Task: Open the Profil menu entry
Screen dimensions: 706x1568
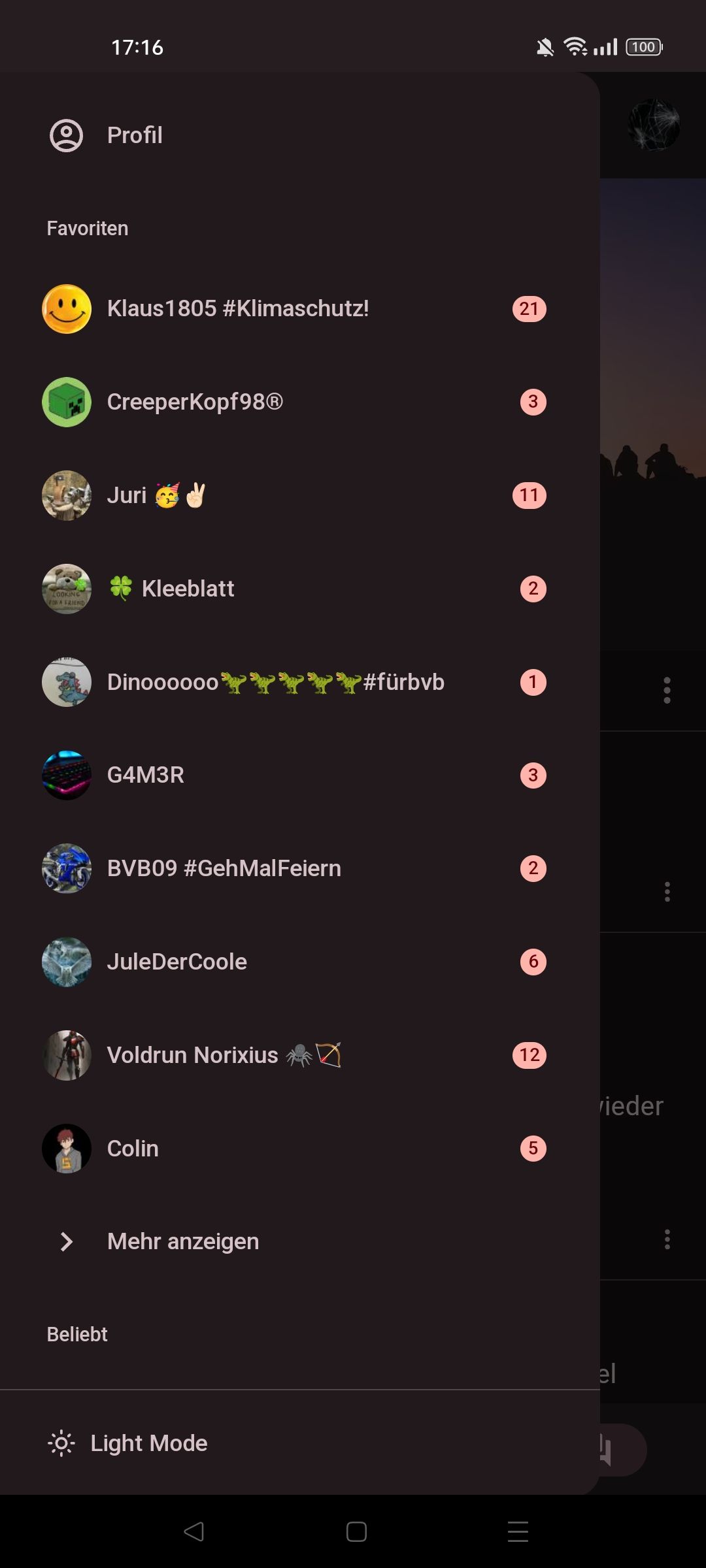Action: 135,135
